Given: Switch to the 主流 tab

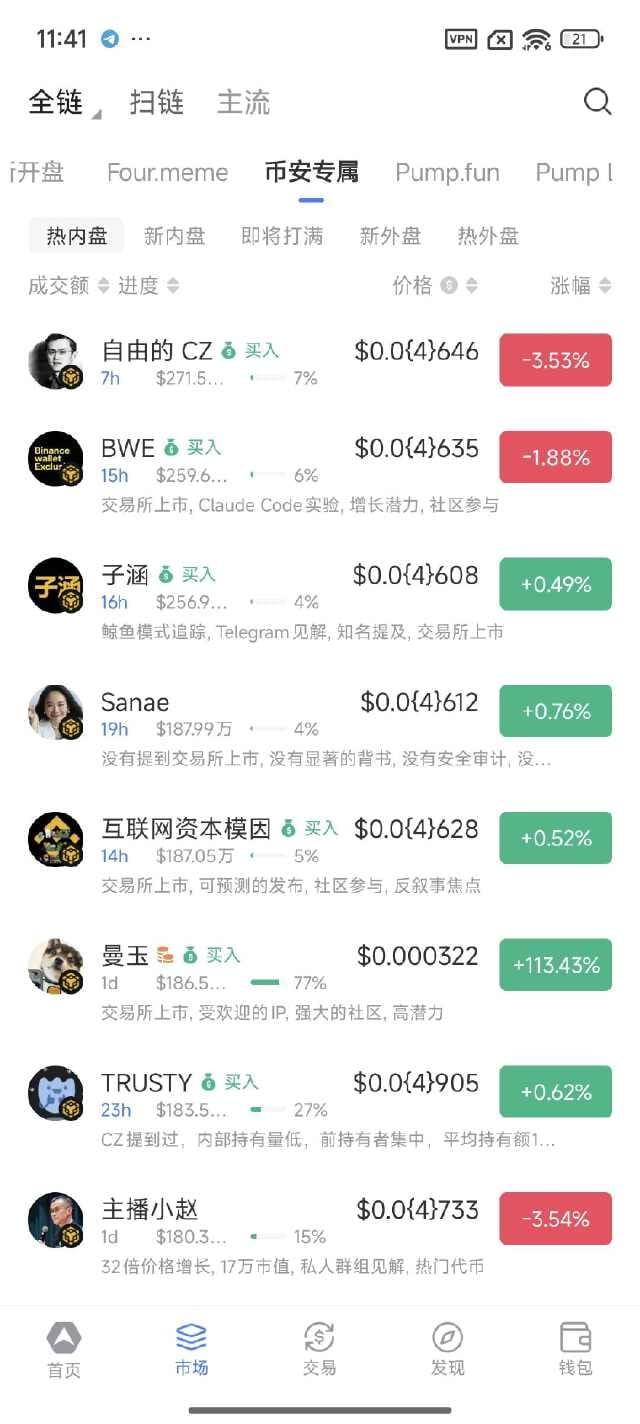Looking at the screenshot, I should point(243,102).
